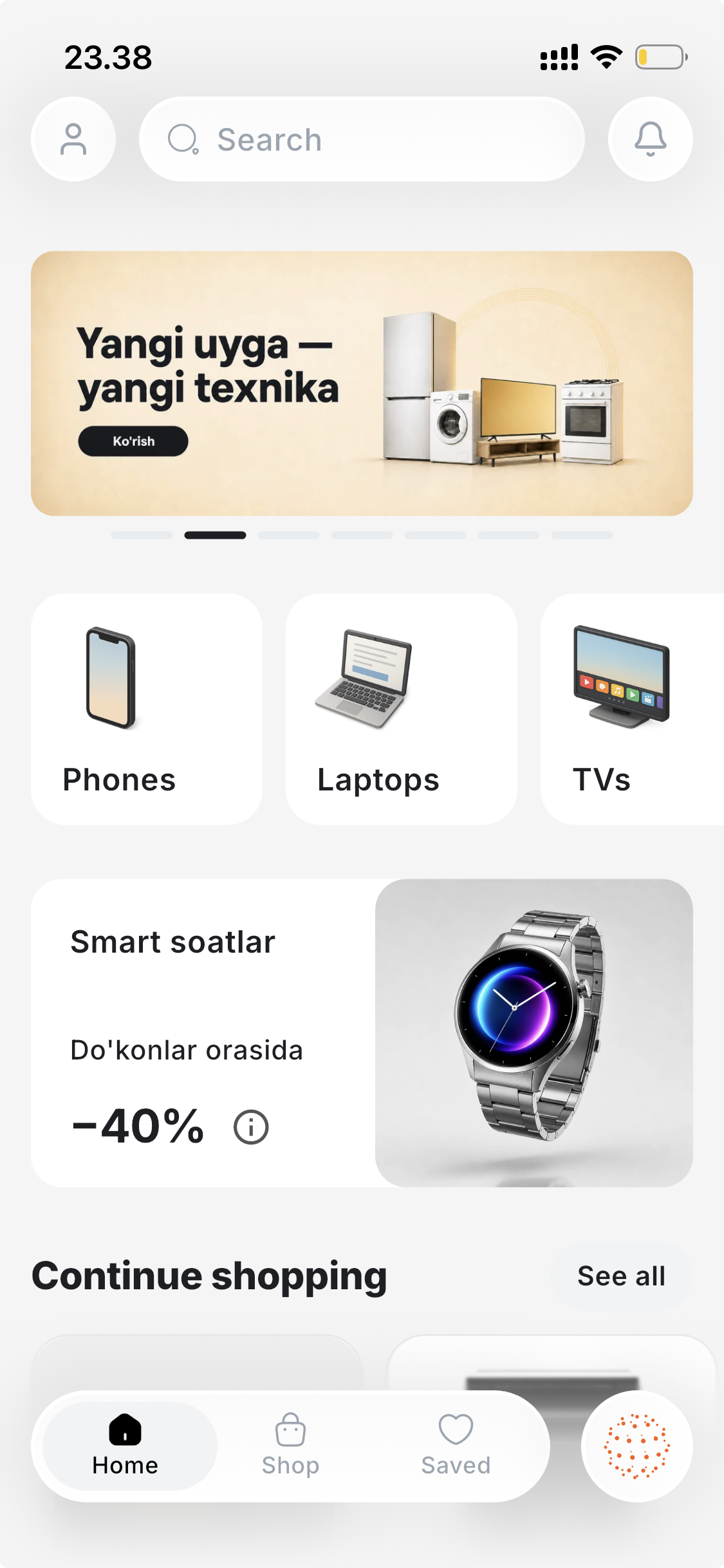The width and height of the screenshot is (724, 1568).
Task: Switch to the Shop tab
Action: [x=290, y=1446]
